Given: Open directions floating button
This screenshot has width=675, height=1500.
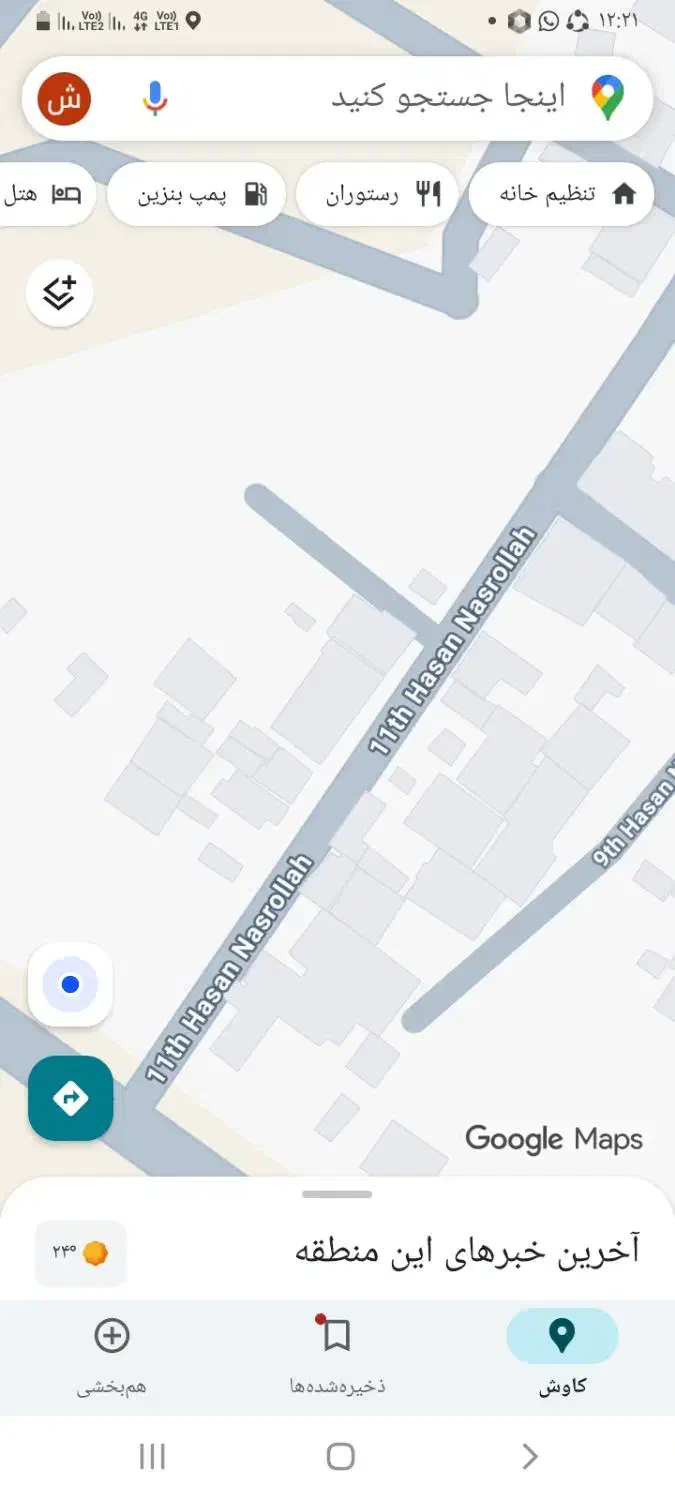Looking at the screenshot, I should (70, 1098).
